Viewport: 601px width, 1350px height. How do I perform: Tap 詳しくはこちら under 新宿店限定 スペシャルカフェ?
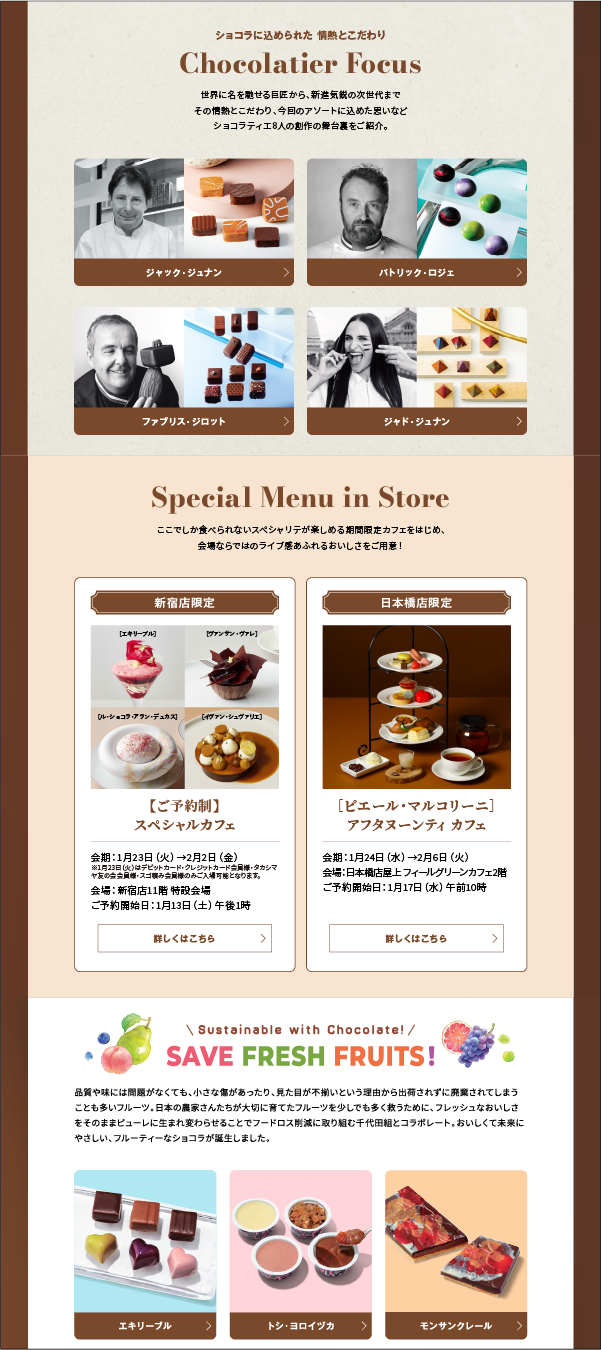click(x=185, y=938)
